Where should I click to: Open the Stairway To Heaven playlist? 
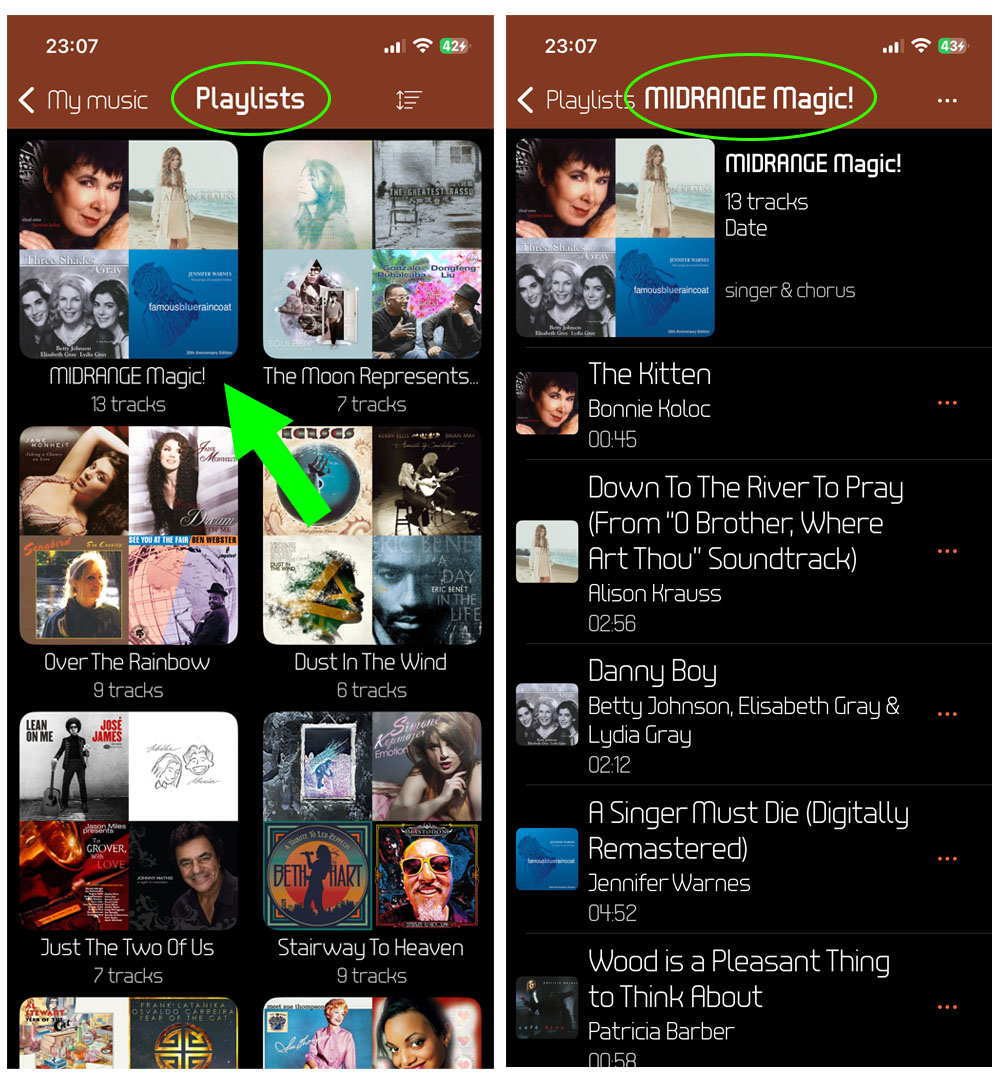click(372, 820)
